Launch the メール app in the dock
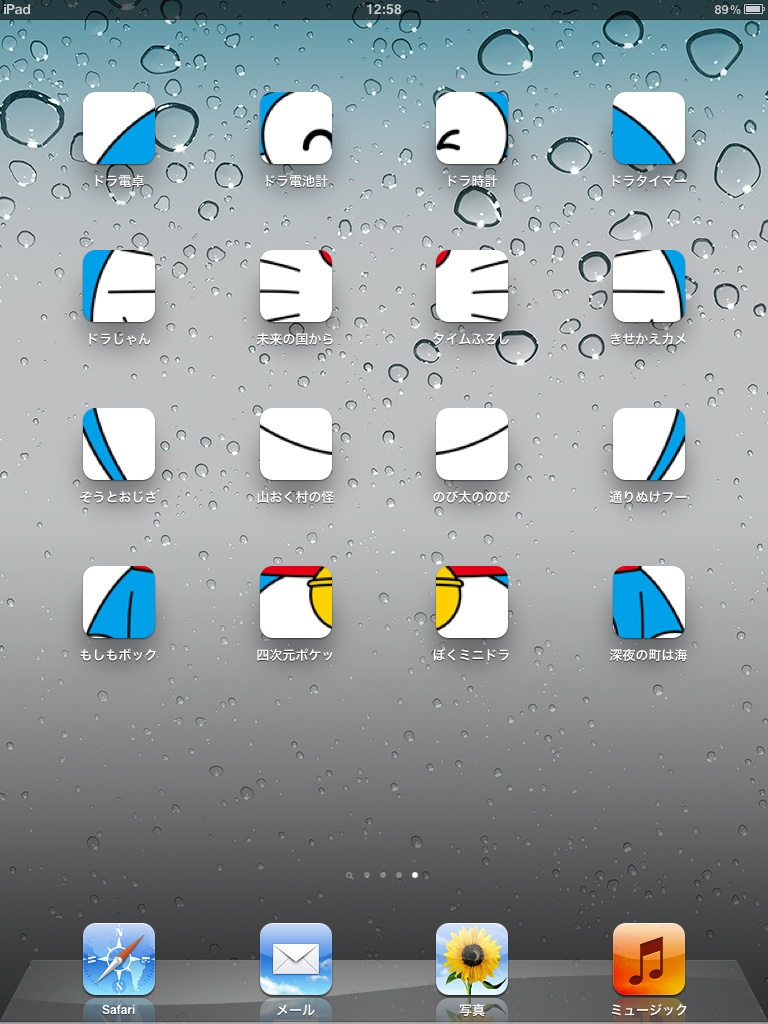The width and height of the screenshot is (768, 1024). tap(296, 959)
